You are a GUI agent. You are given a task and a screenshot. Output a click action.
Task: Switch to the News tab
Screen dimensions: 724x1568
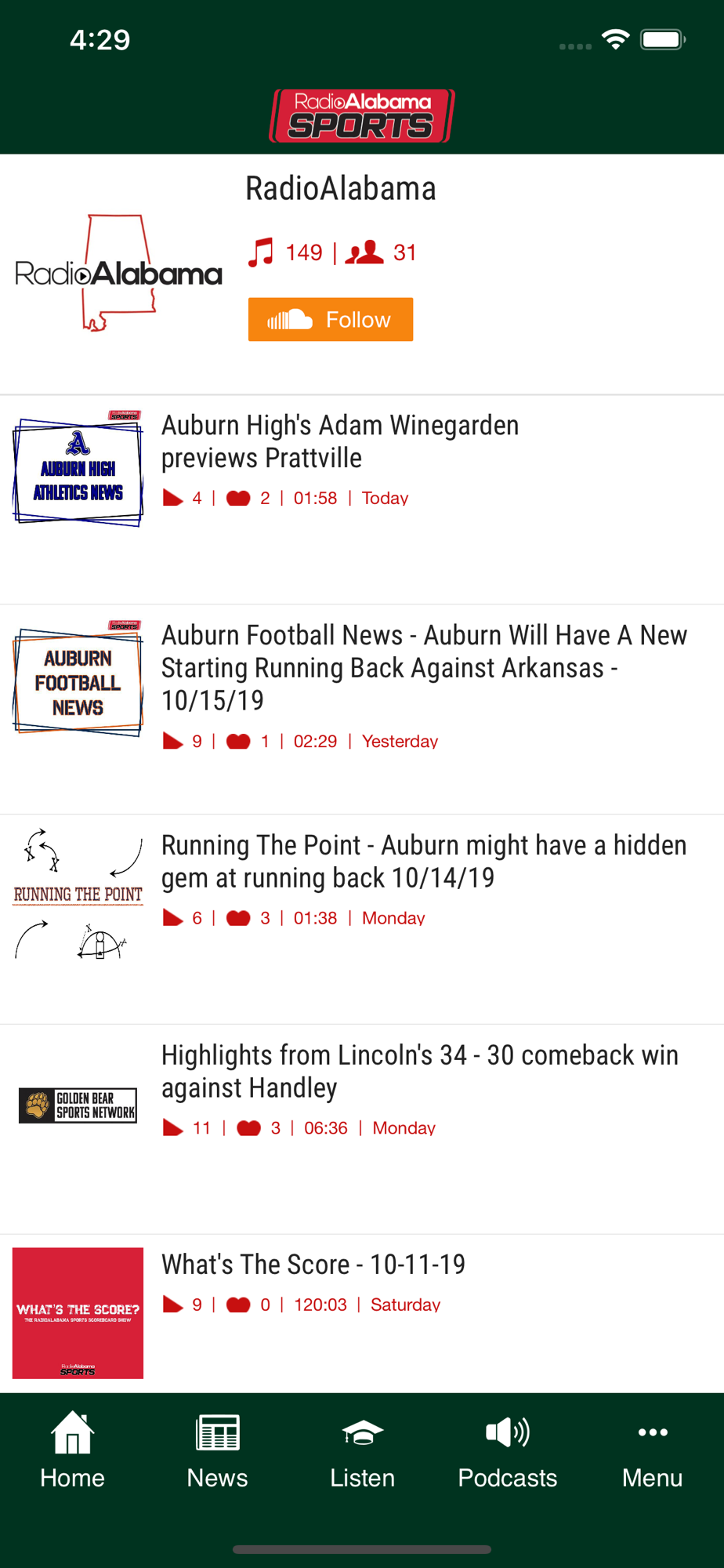217,1450
